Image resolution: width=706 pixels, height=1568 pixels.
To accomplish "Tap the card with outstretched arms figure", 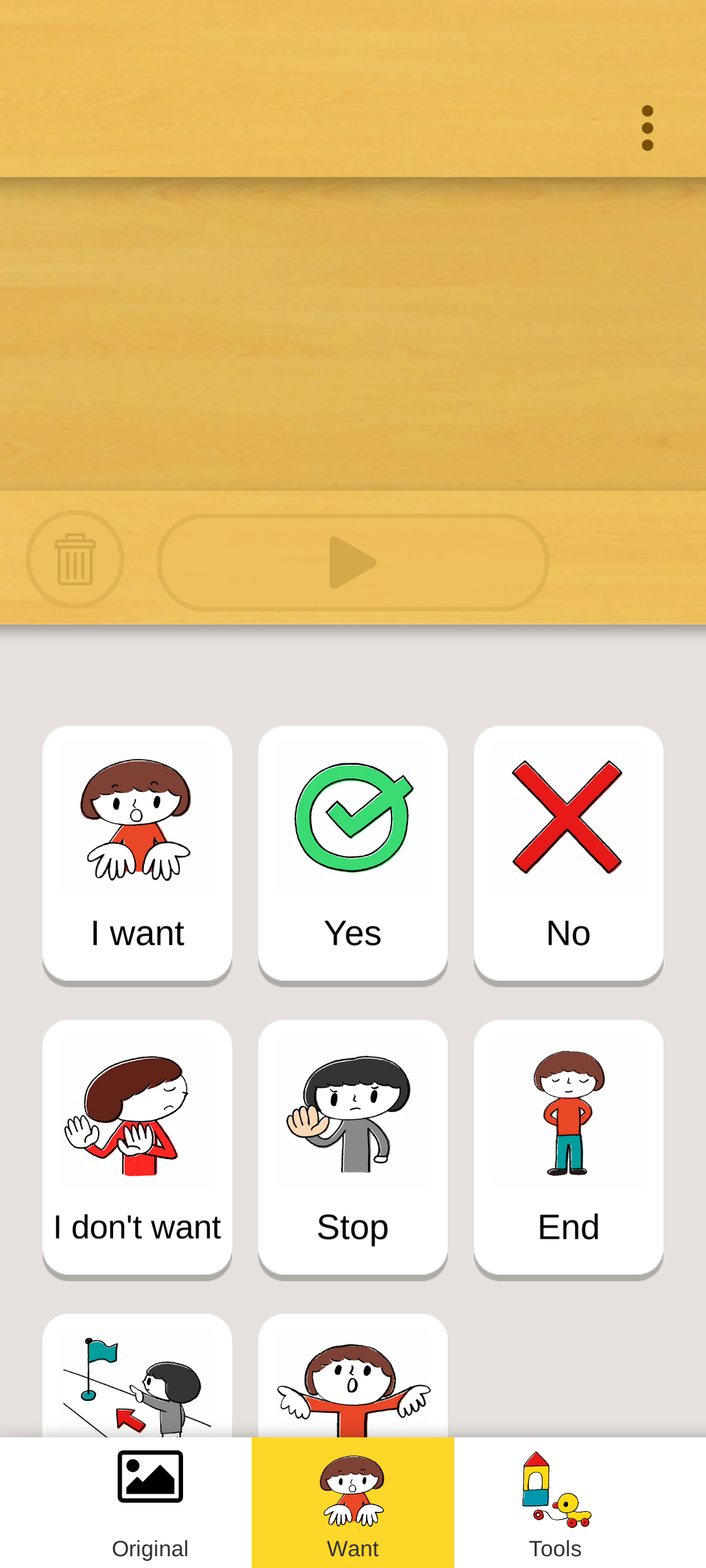I will [353, 1376].
